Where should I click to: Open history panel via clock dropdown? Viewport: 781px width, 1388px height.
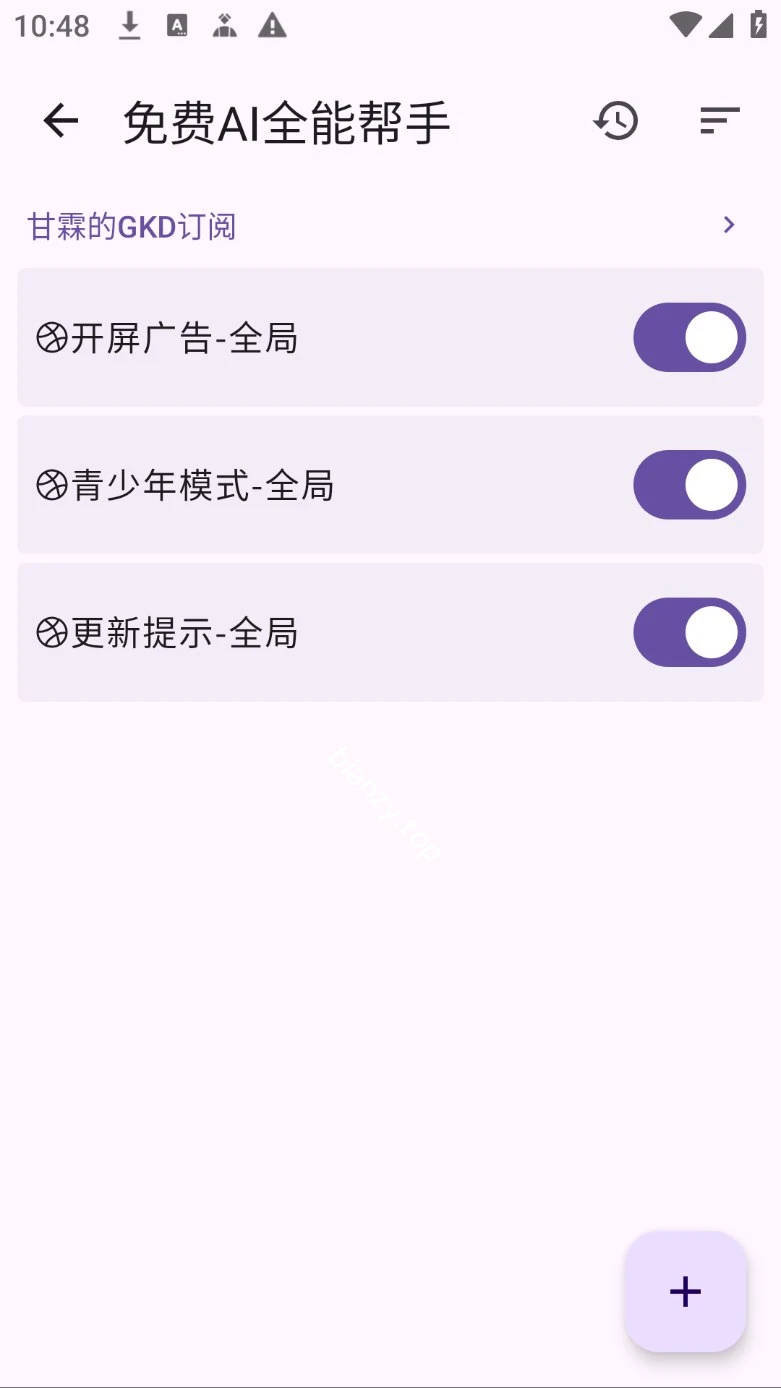coord(616,121)
